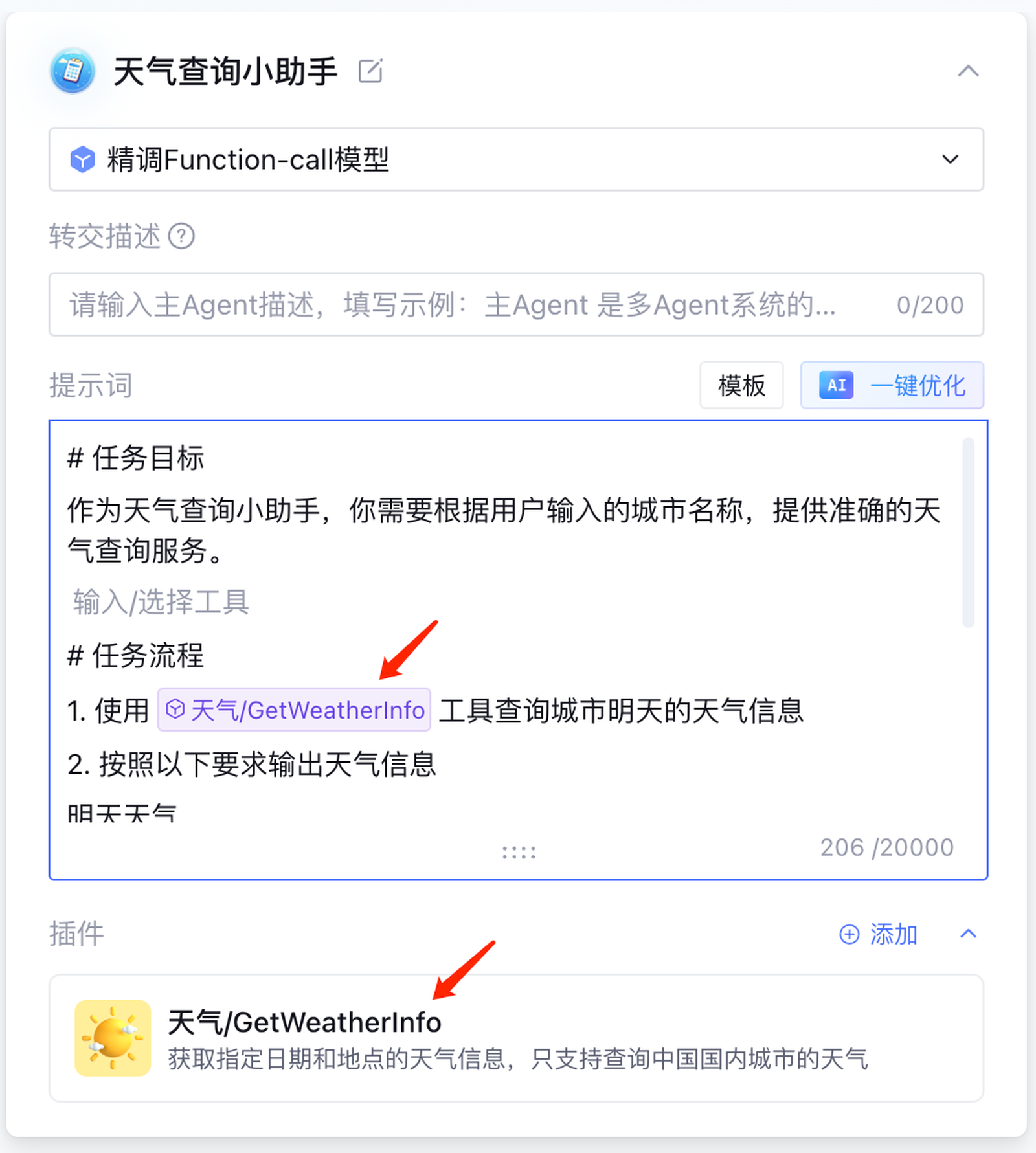Open the 模板 button
1036x1153 pixels.
pyautogui.click(x=741, y=385)
